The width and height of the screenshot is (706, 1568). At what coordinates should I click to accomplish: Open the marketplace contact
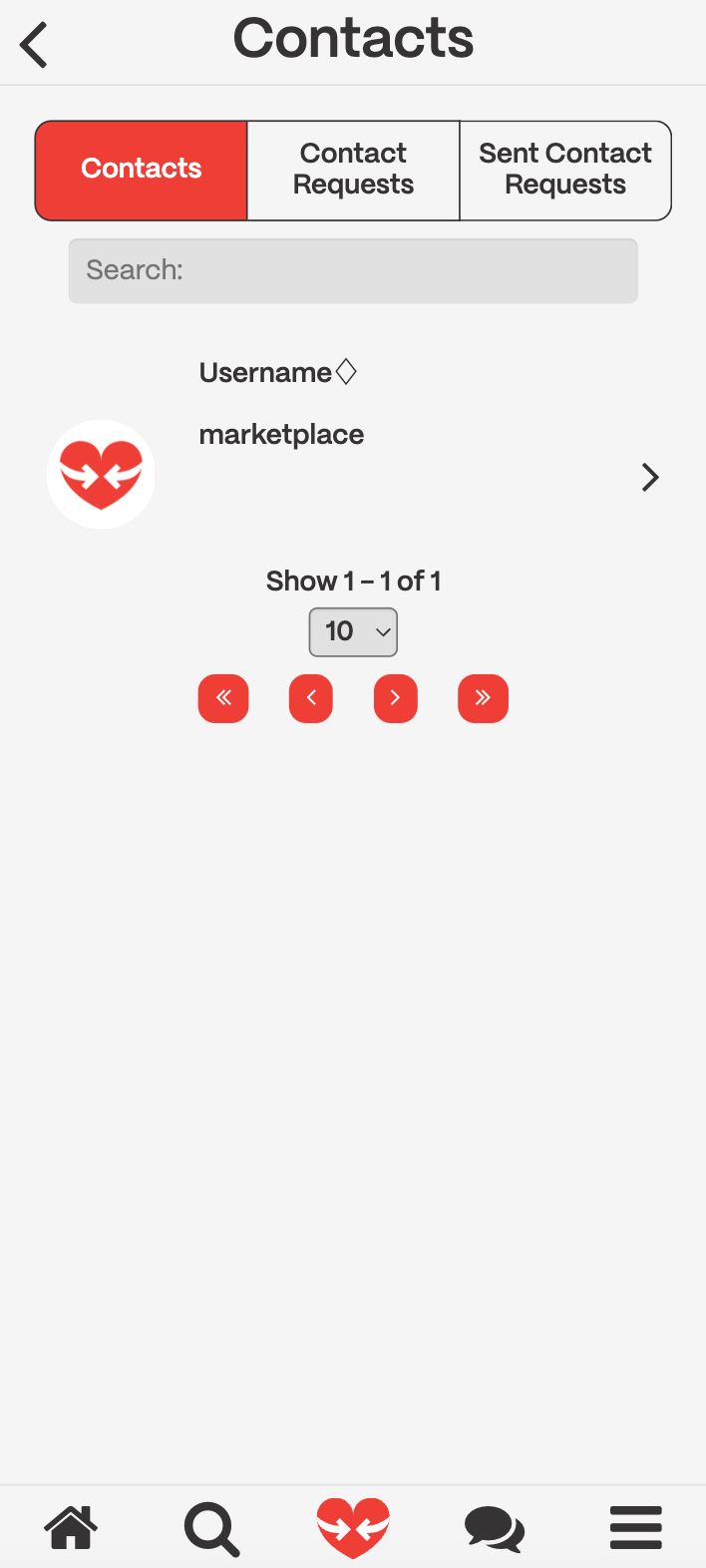(x=353, y=475)
